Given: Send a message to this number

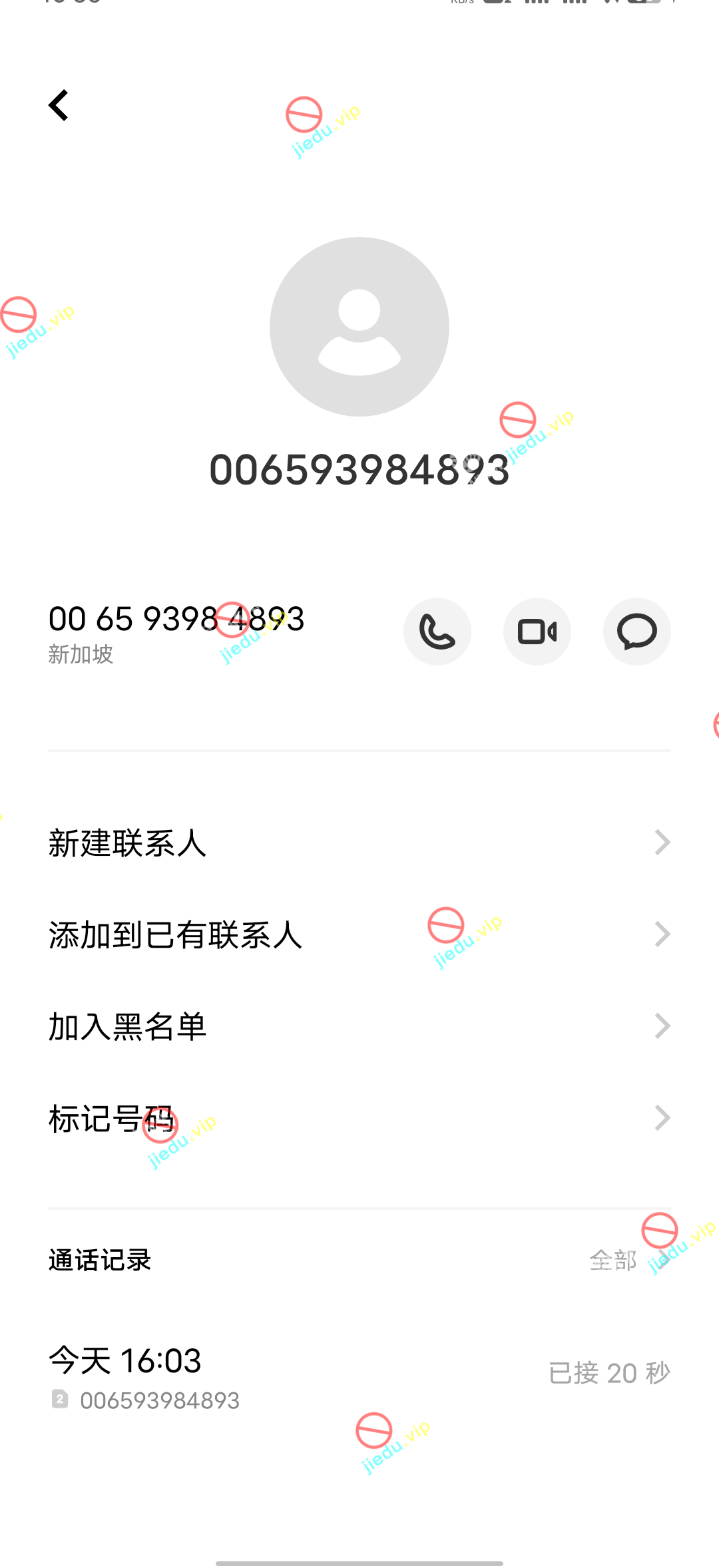Looking at the screenshot, I should tap(636, 632).
